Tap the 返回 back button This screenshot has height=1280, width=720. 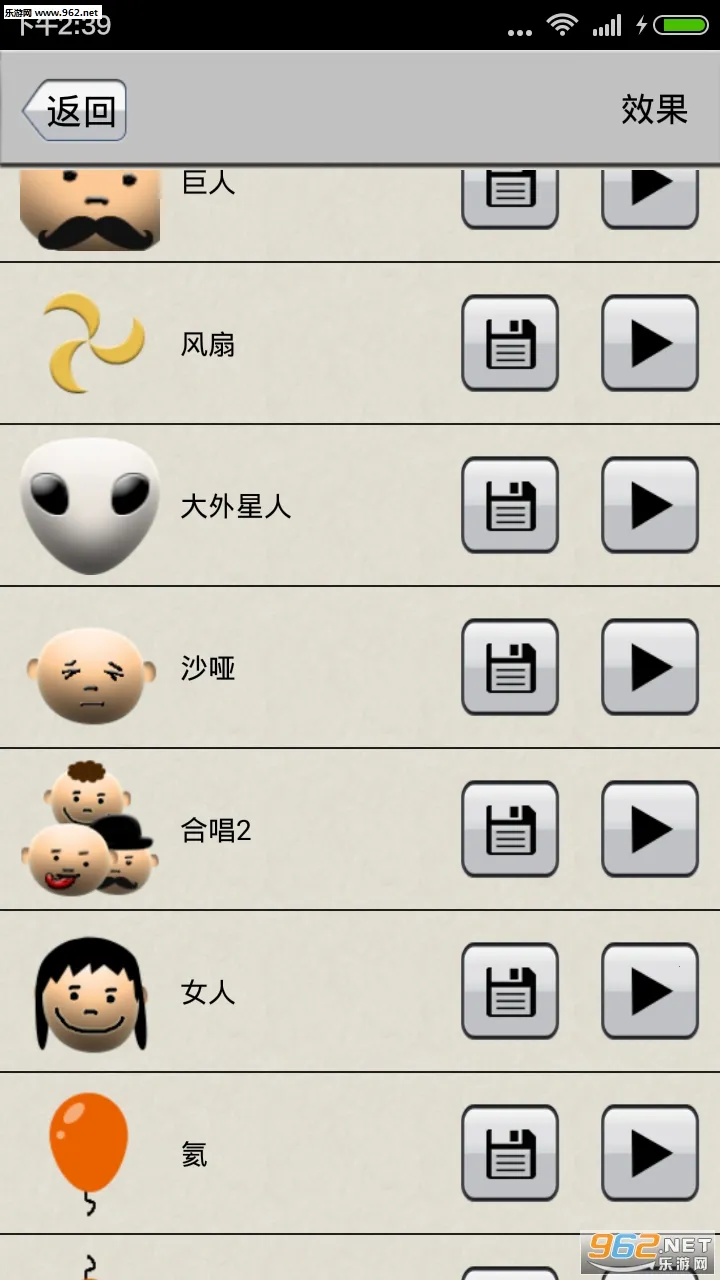[x=75, y=110]
